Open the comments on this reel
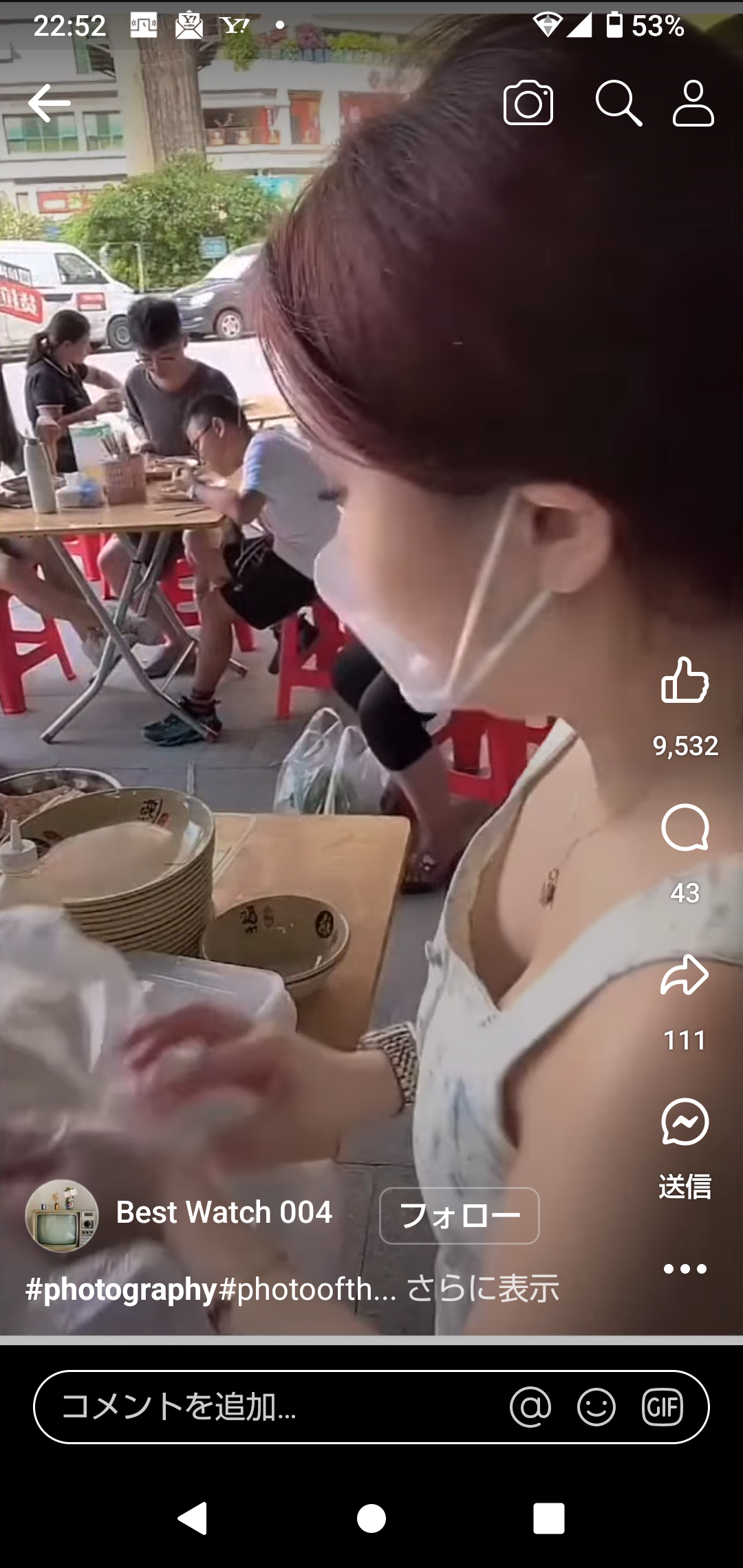743x1568 pixels. tap(685, 828)
